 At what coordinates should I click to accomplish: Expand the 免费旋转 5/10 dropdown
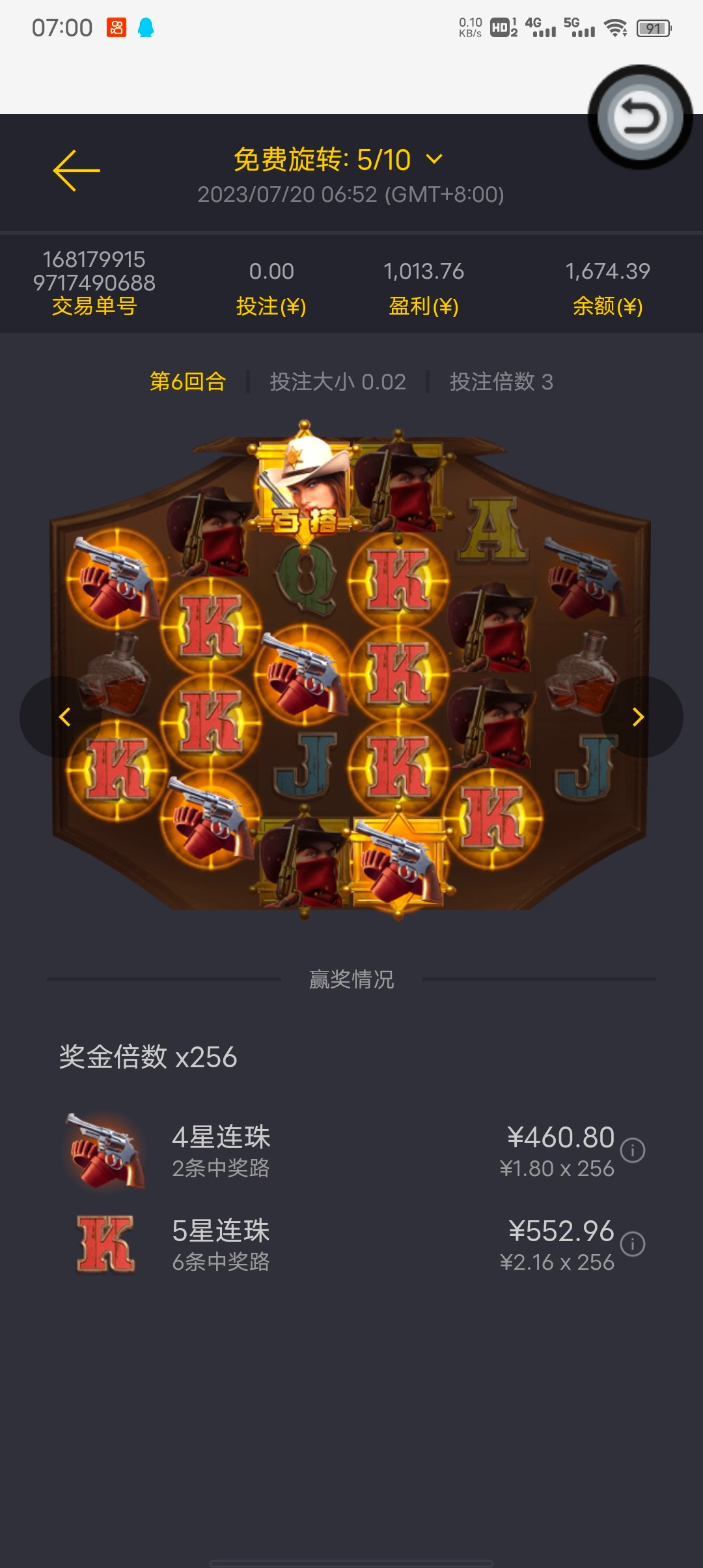point(434,159)
